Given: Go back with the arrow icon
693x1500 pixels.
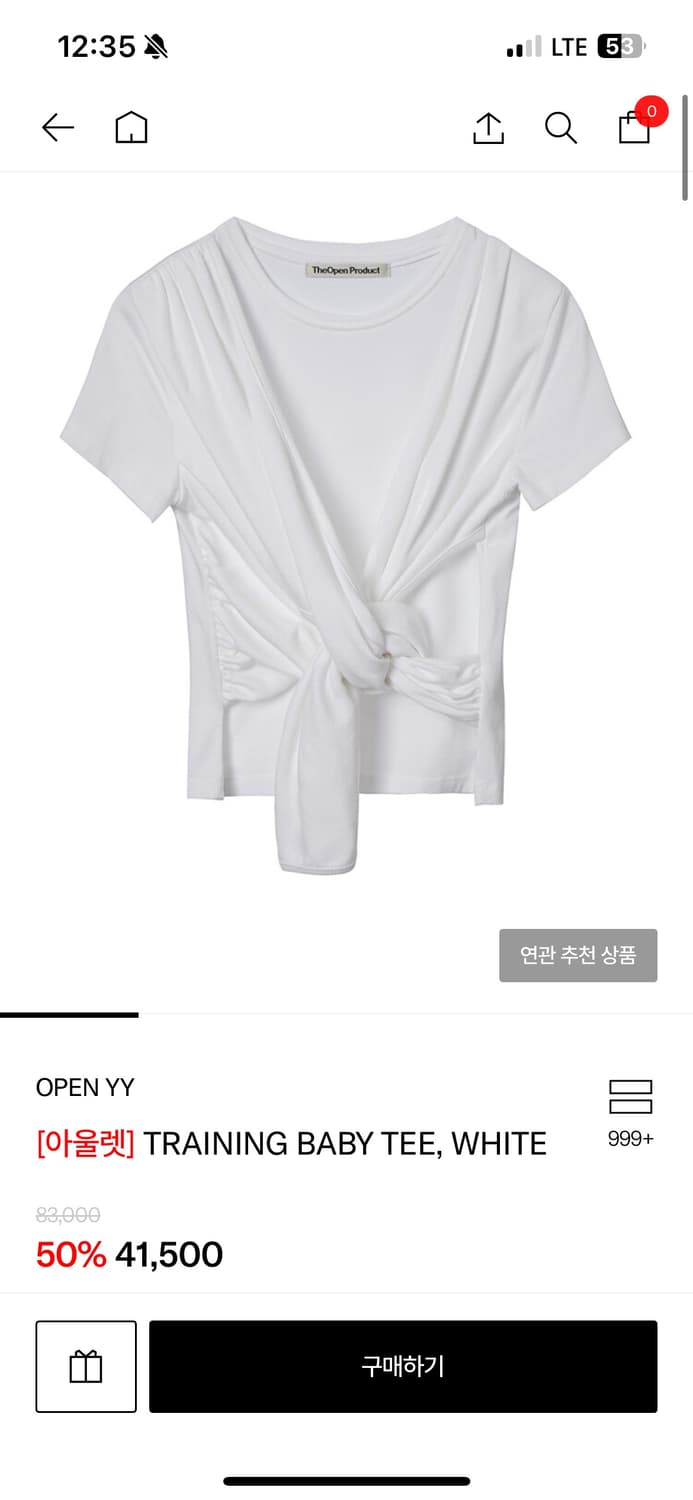Looking at the screenshot, I should click(58, 128).
